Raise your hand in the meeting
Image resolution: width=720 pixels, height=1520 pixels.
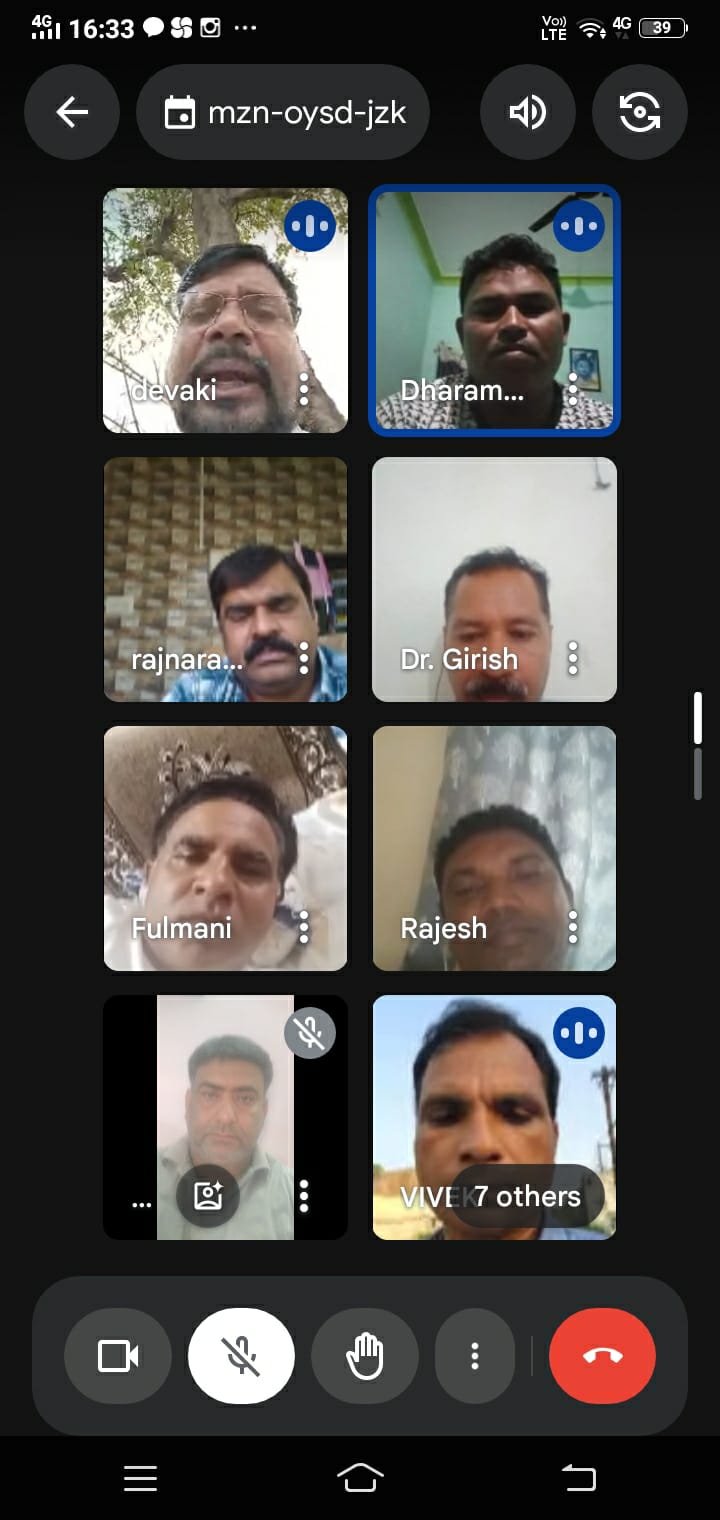[x=364, y=1356]
